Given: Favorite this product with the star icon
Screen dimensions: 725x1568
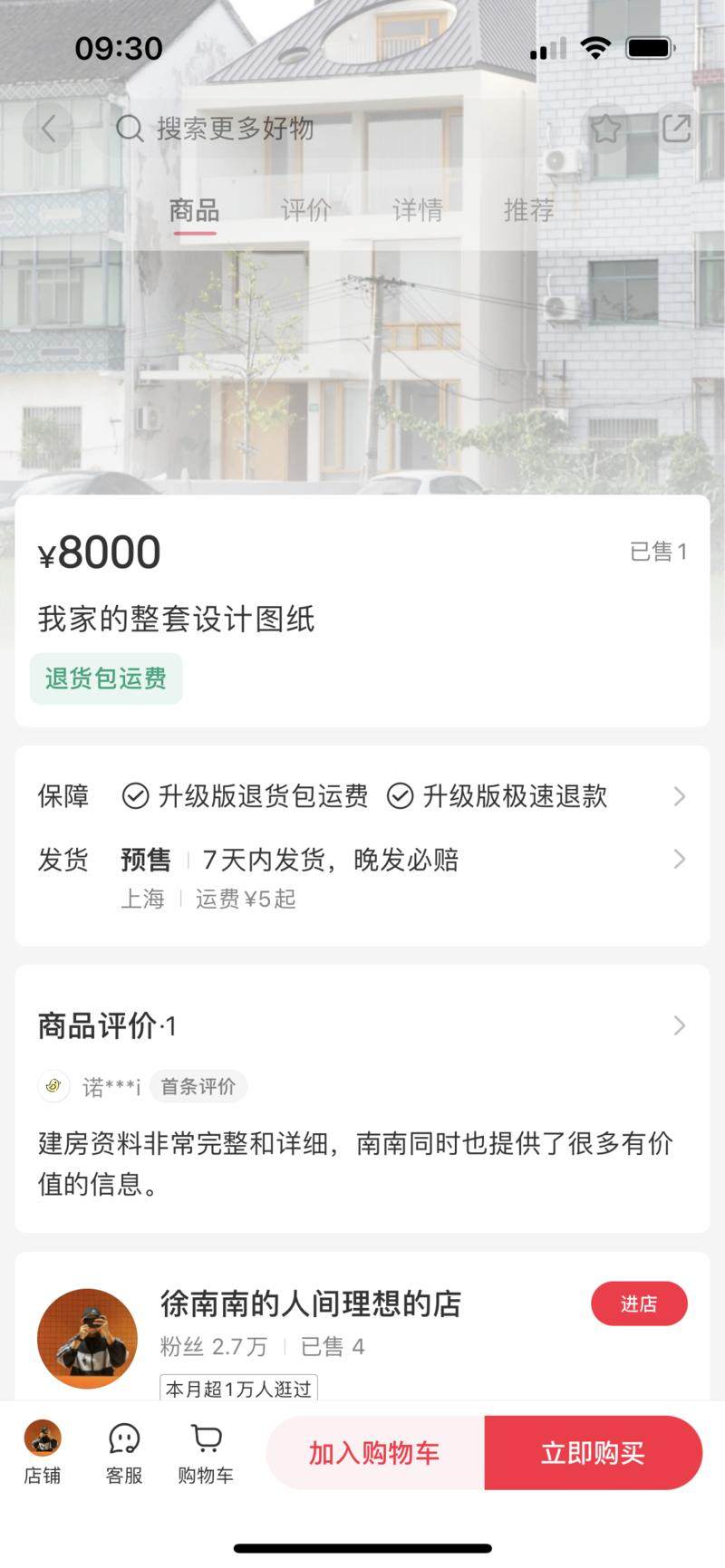Looking at the screenshot, I should tap(605, 129).
